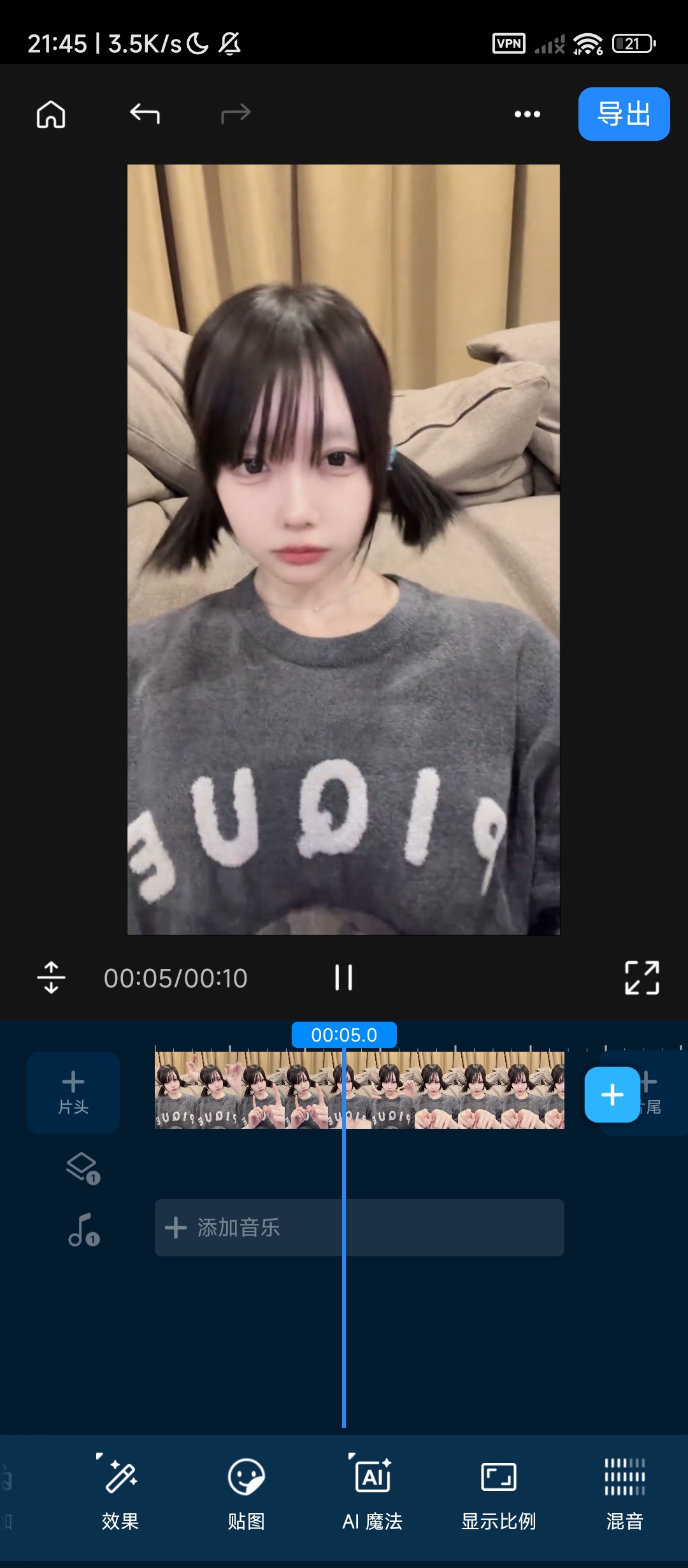688x1568 pixels.
Task: Open the 混音 audio mixer
Action: tap(624, 1493)
